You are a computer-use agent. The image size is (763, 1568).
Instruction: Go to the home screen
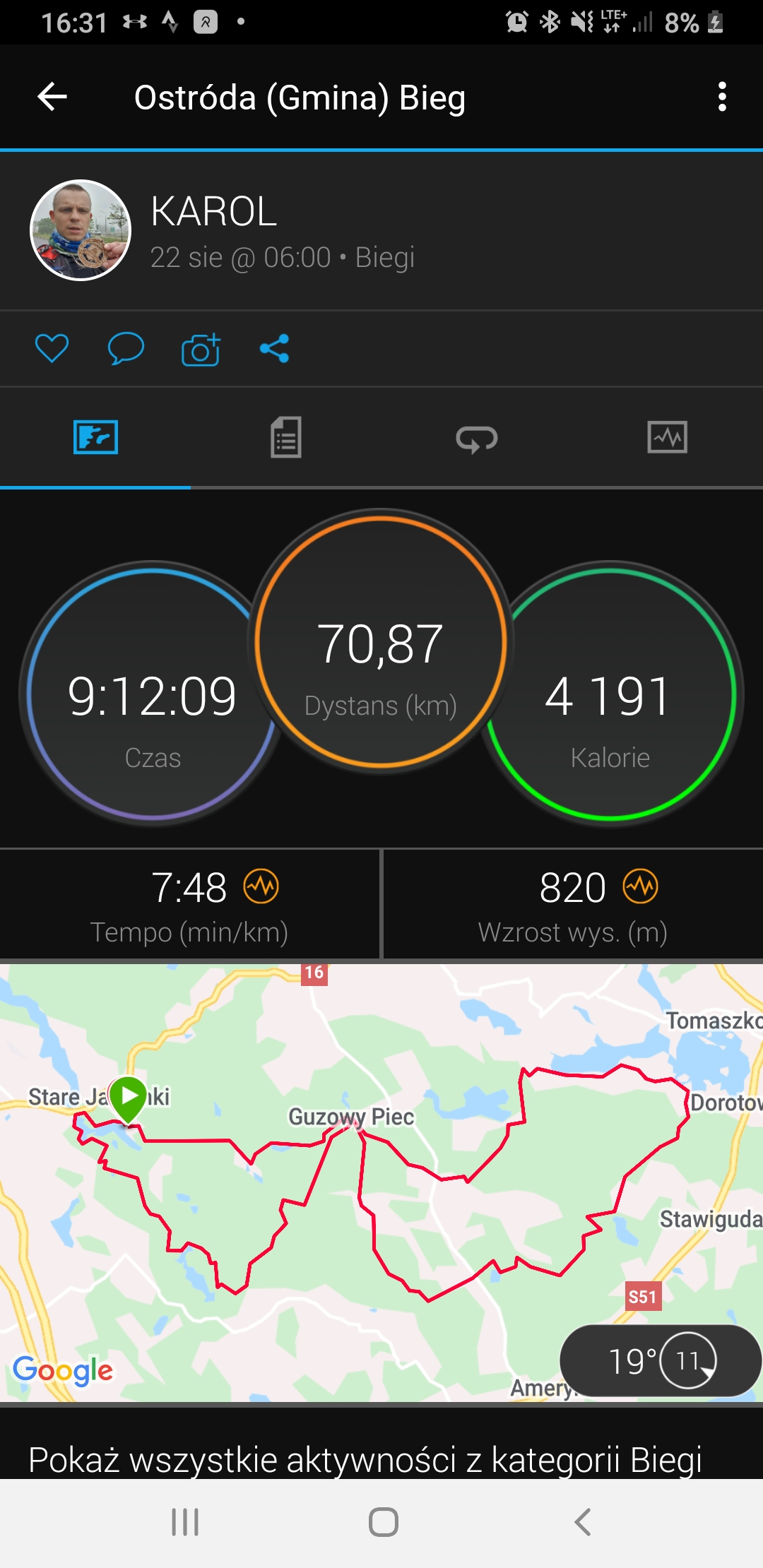(x=383, y=1522)
